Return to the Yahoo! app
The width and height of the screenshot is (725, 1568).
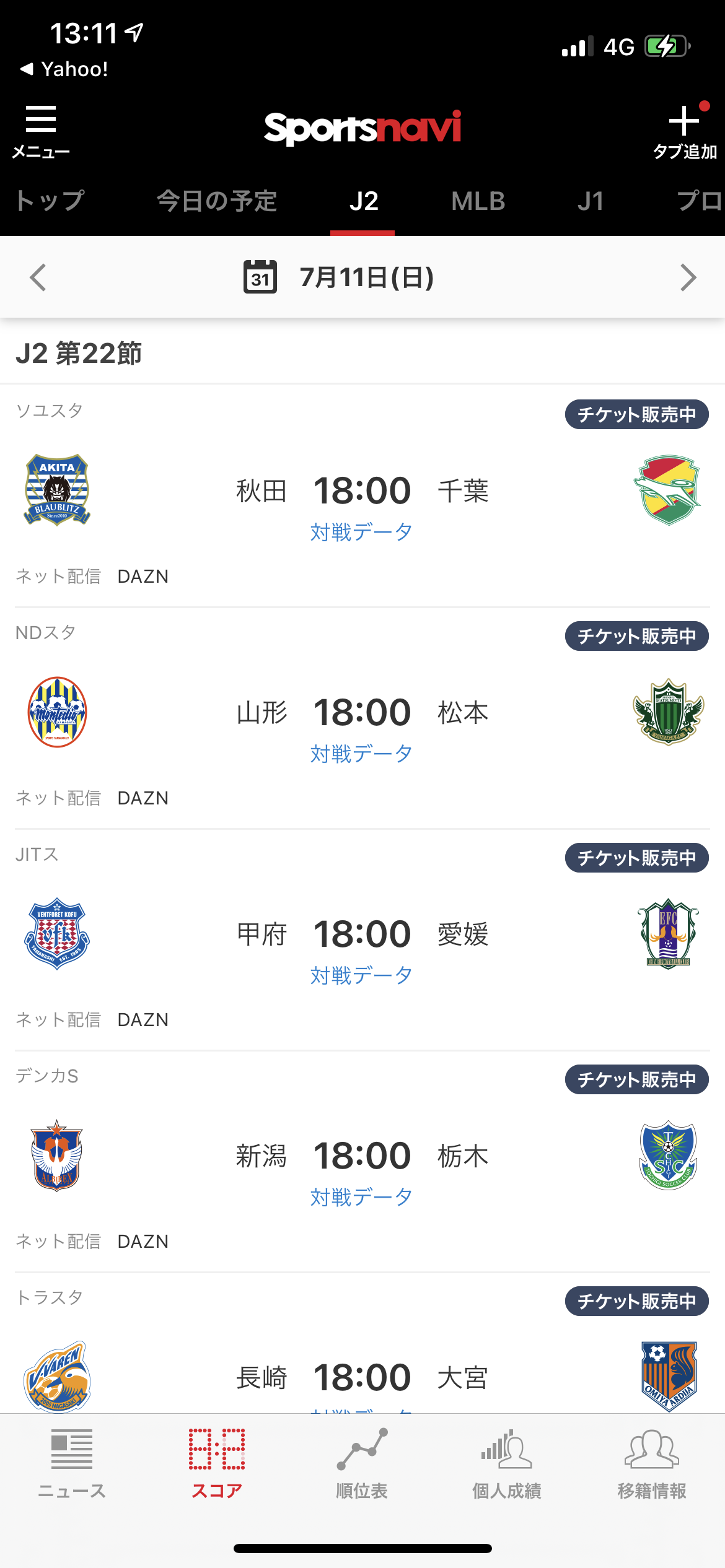(64, 69)
